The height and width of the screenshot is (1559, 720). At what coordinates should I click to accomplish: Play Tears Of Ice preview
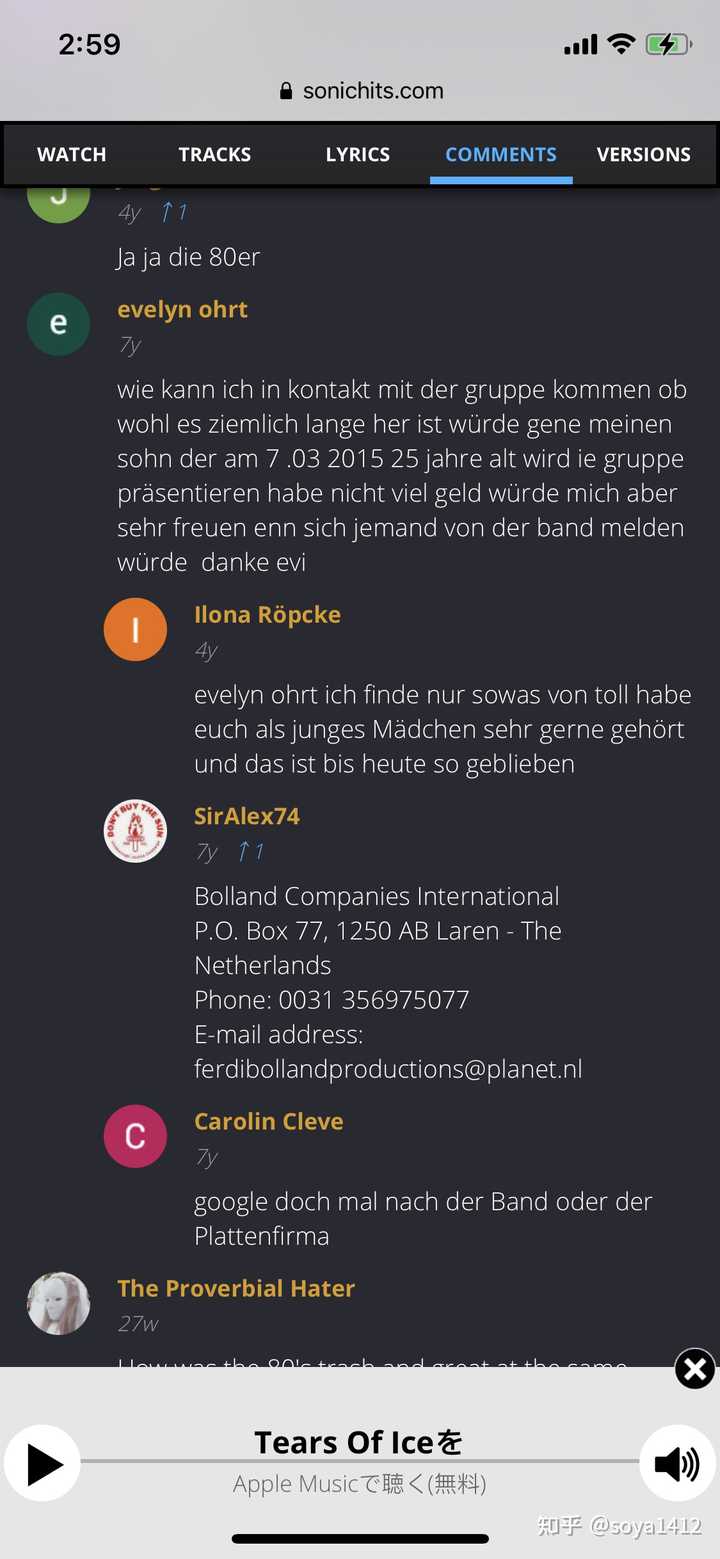[x=43, y=1464]
